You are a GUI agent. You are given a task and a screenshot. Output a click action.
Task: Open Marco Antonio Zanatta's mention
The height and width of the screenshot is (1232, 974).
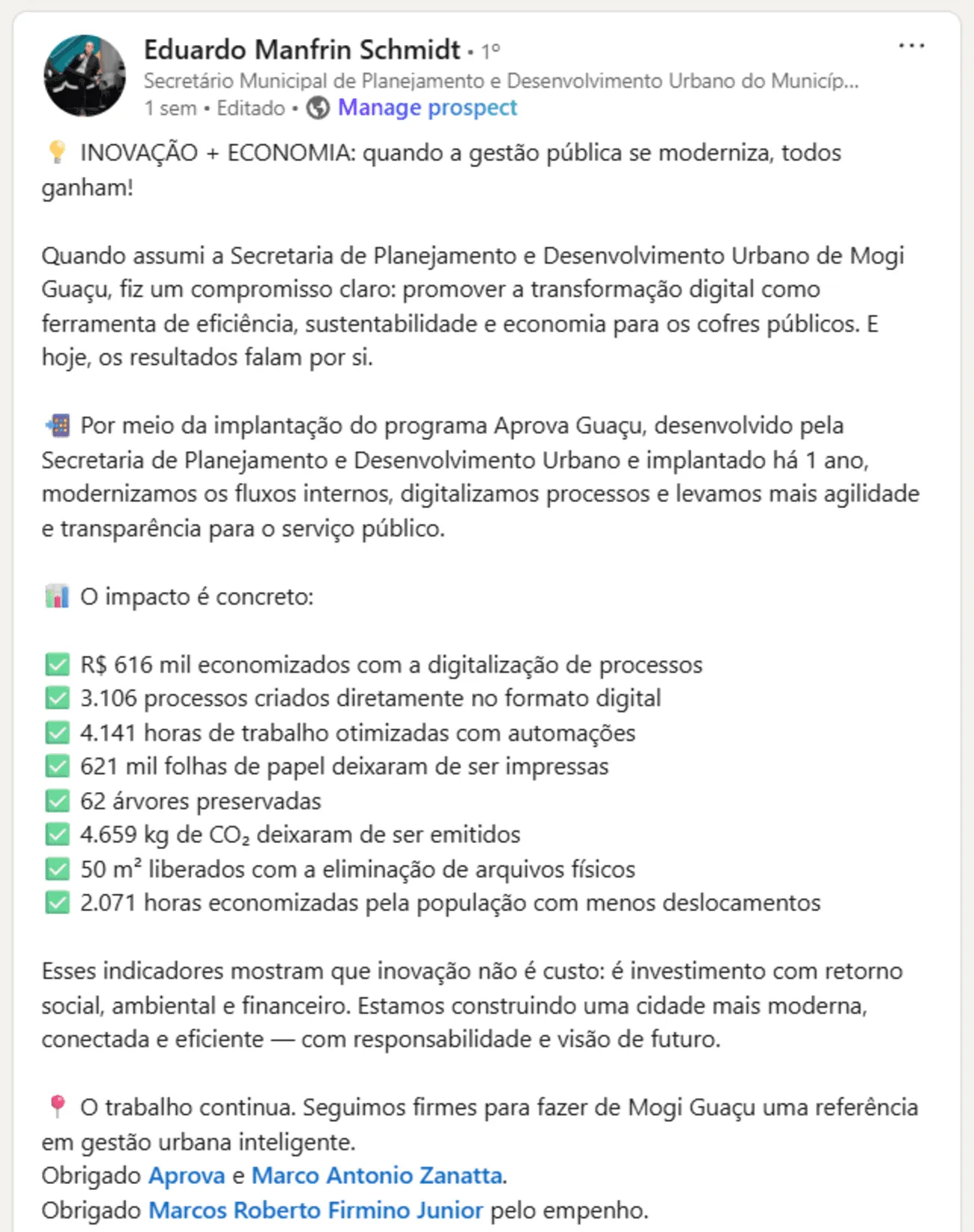[377, 1175]
